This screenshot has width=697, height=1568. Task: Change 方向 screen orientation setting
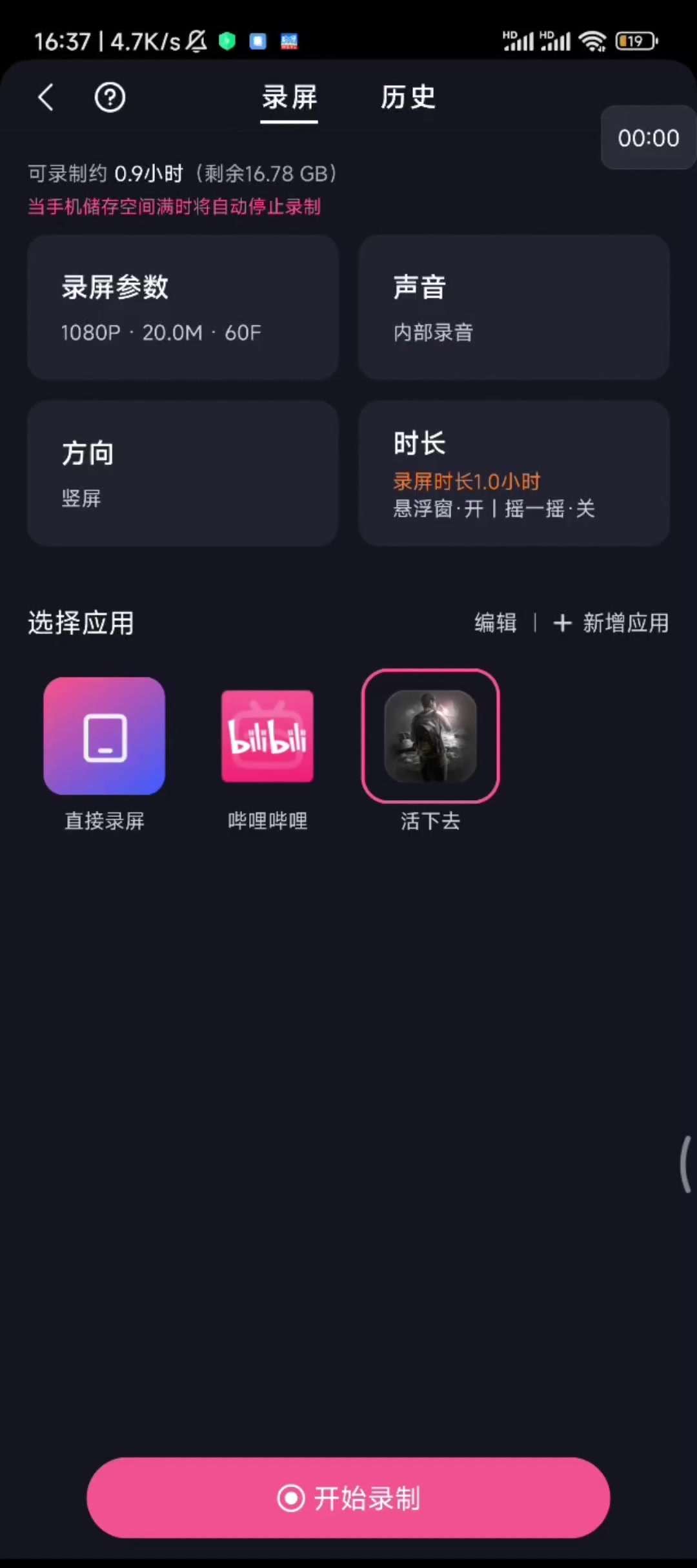point(183,473)
